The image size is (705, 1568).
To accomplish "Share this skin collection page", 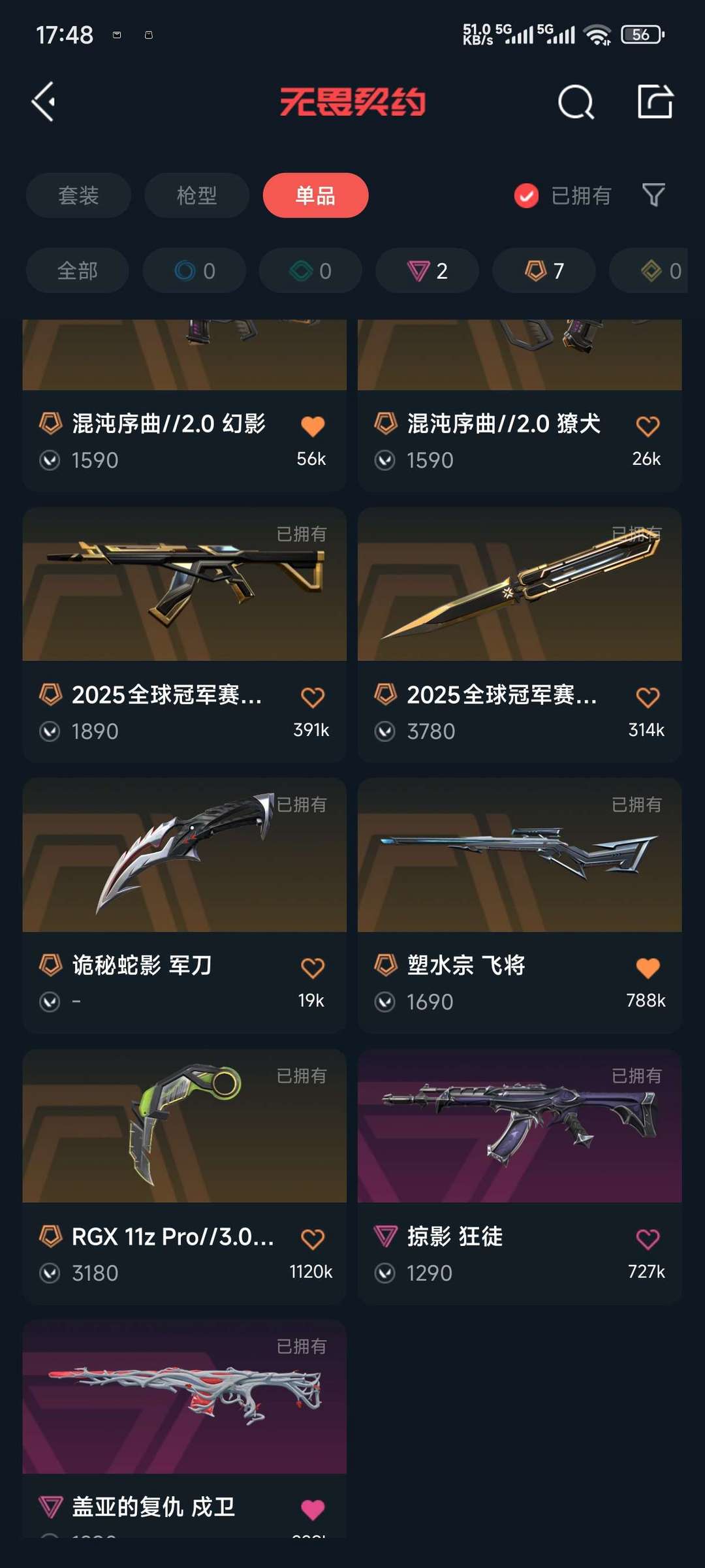I will point(655,102).
